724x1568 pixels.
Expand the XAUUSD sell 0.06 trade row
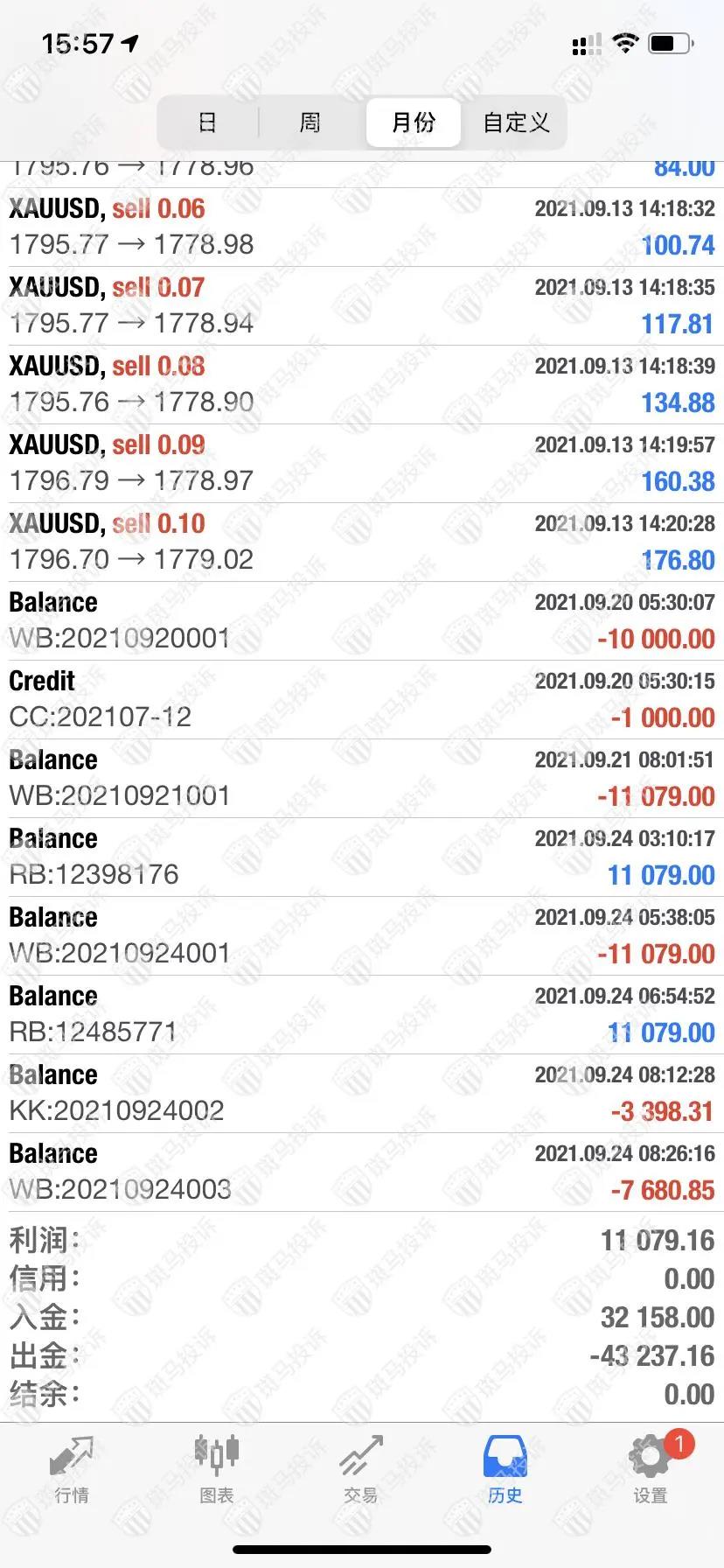click(362, 227)
